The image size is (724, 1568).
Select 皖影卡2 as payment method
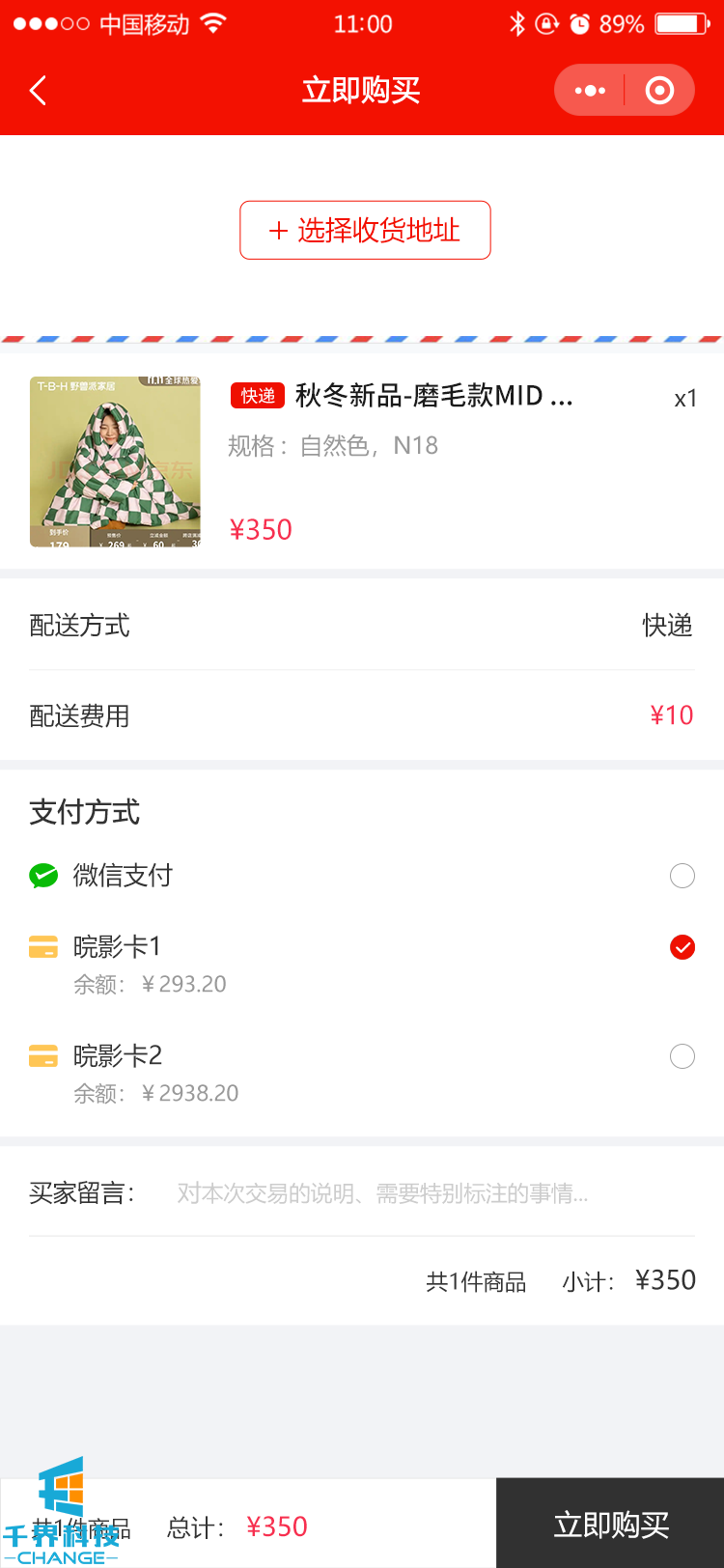pyautogui.click(x=682, y=1056)
